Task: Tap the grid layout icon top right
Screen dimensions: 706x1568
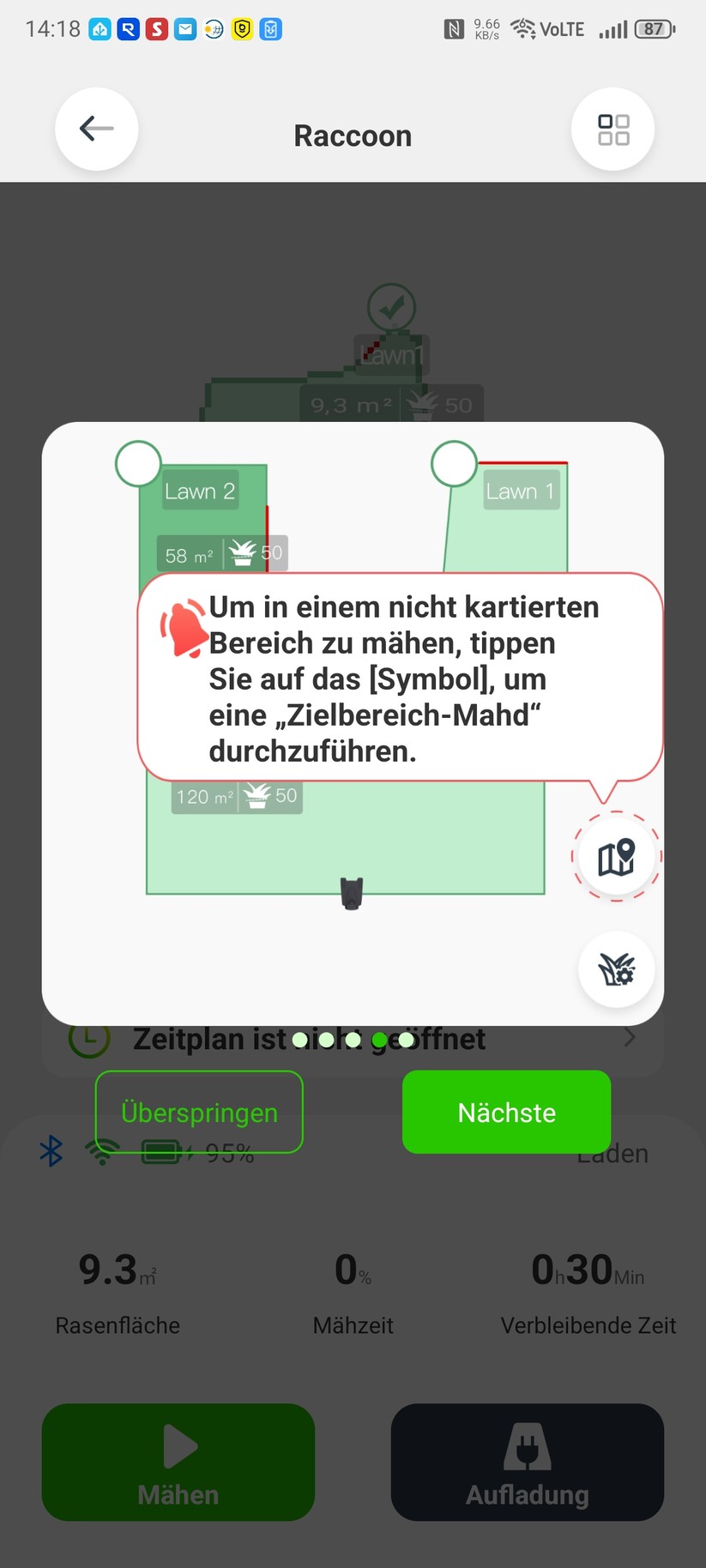Action: coord(612,129)
